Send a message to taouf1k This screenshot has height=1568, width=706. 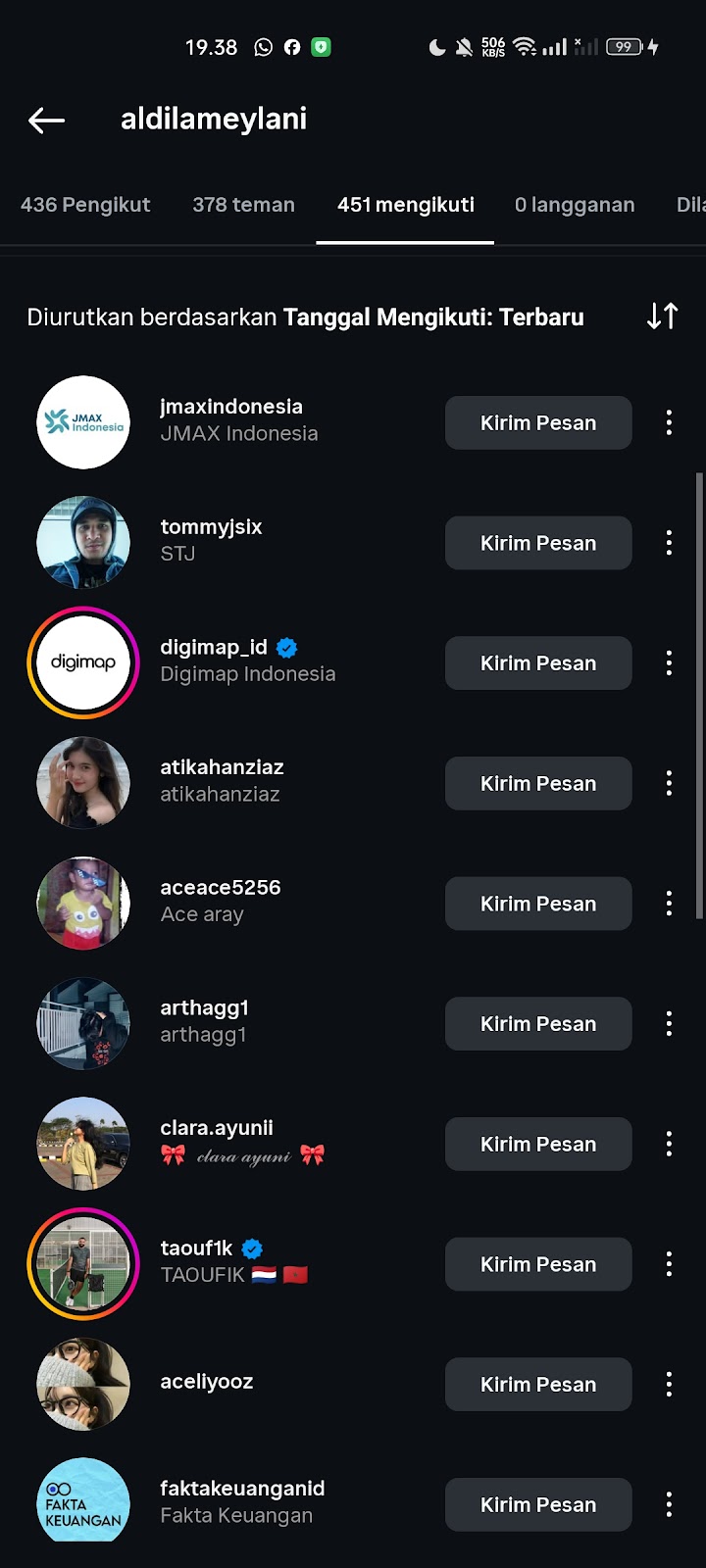click(x=537, y=1264)
